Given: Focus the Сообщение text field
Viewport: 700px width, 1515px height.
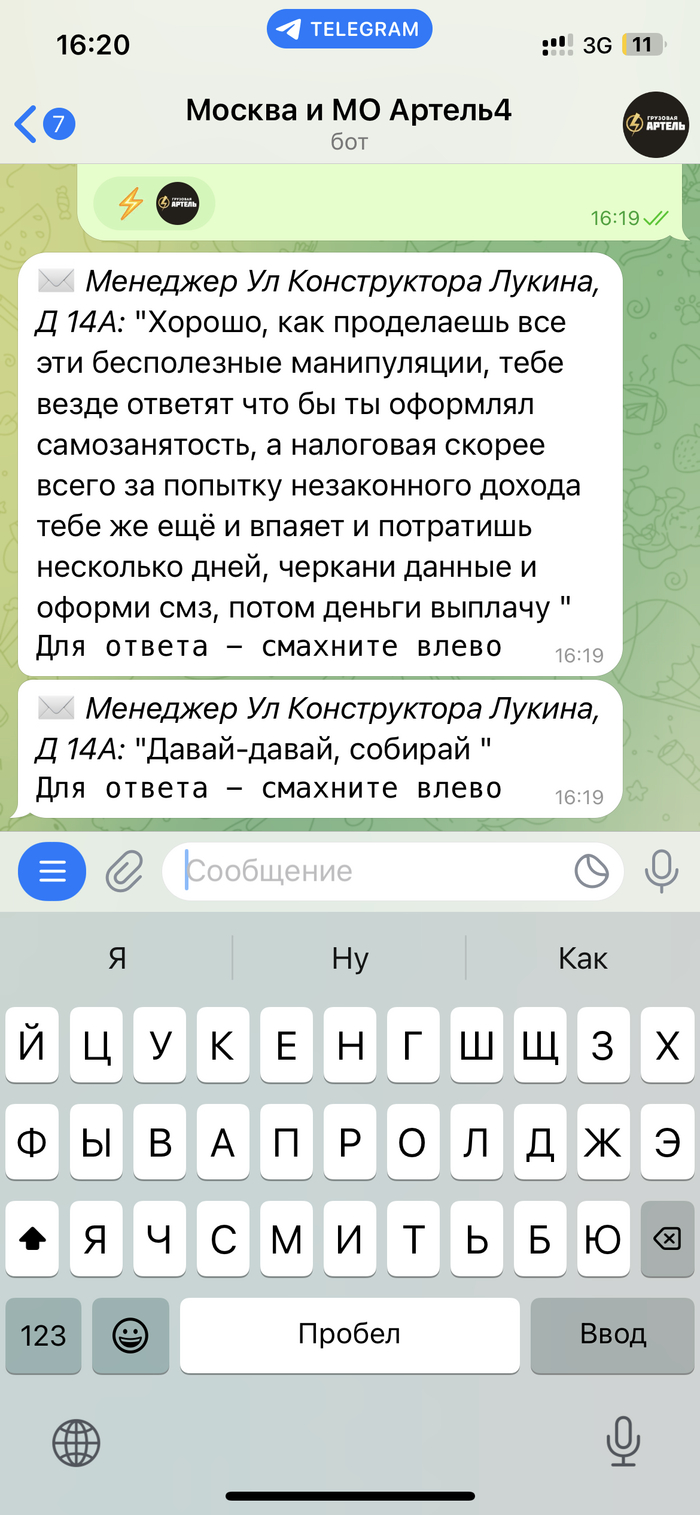Looking at the screenshot, I should click(x=370, y=871).
